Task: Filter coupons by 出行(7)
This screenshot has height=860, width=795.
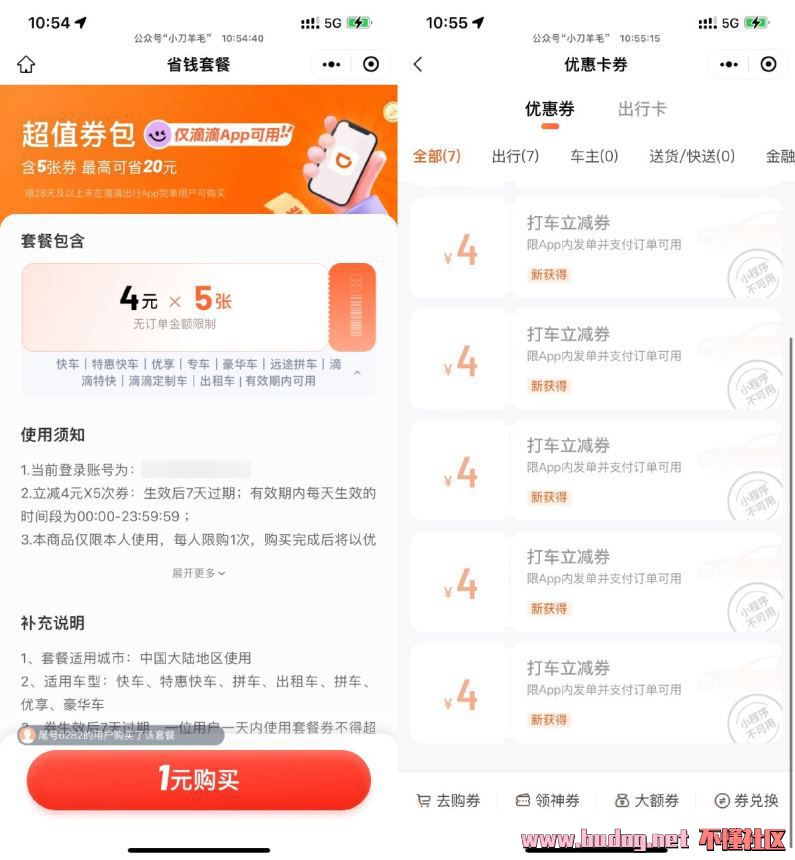Action: [515, 156]
